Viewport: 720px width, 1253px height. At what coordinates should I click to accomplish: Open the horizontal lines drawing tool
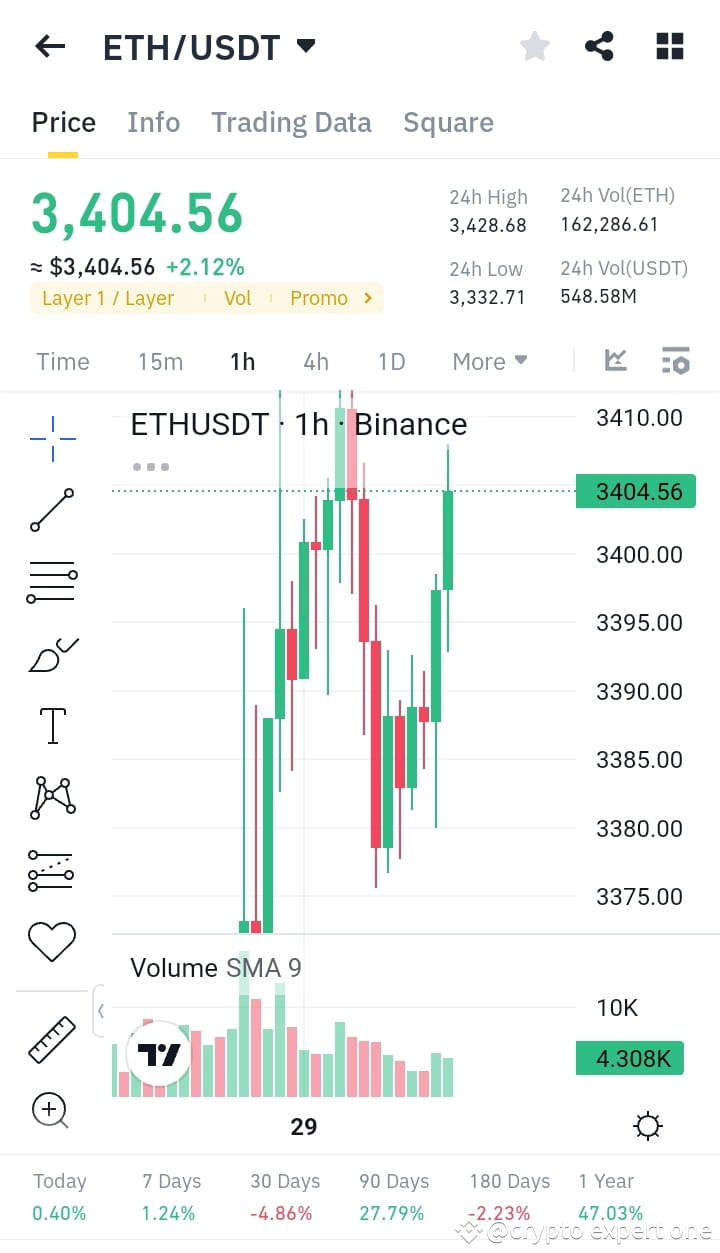52,582
